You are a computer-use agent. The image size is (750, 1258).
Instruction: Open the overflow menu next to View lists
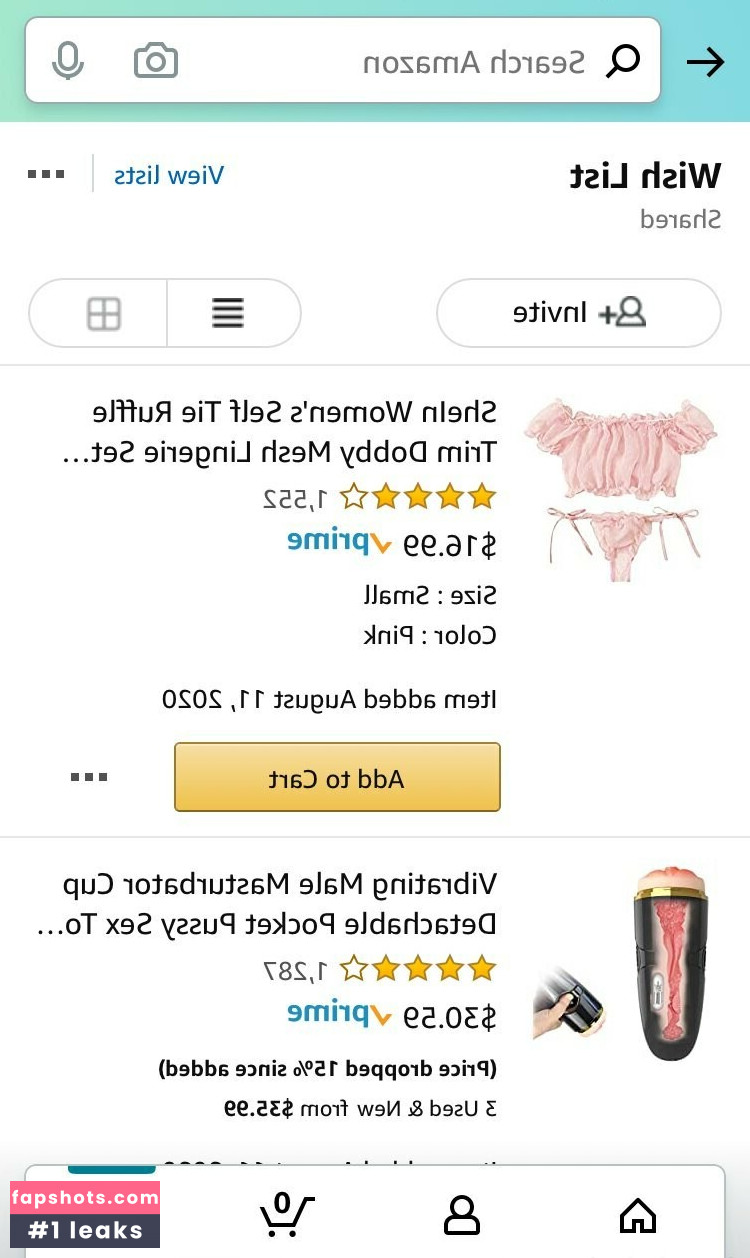pos(45,172)
